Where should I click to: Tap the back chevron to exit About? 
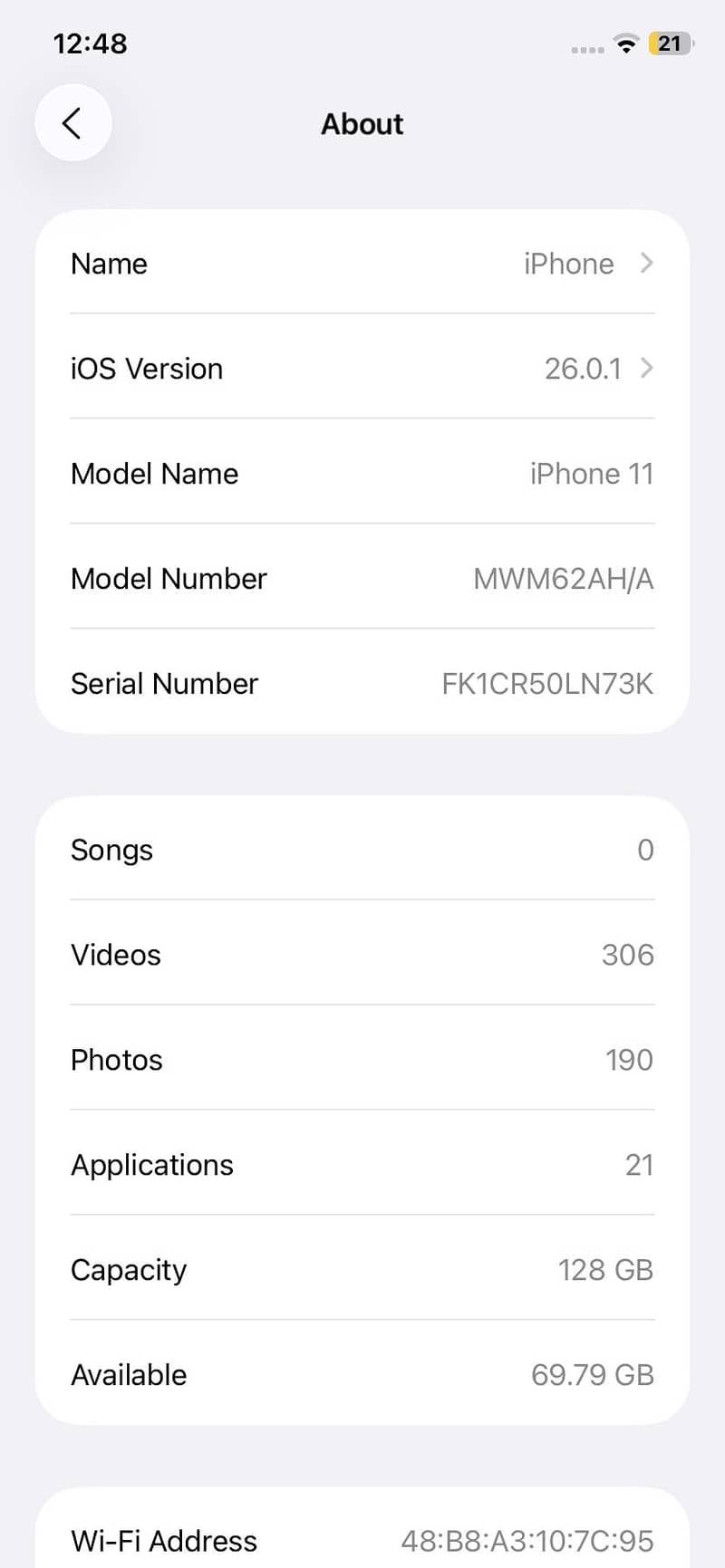72,123
